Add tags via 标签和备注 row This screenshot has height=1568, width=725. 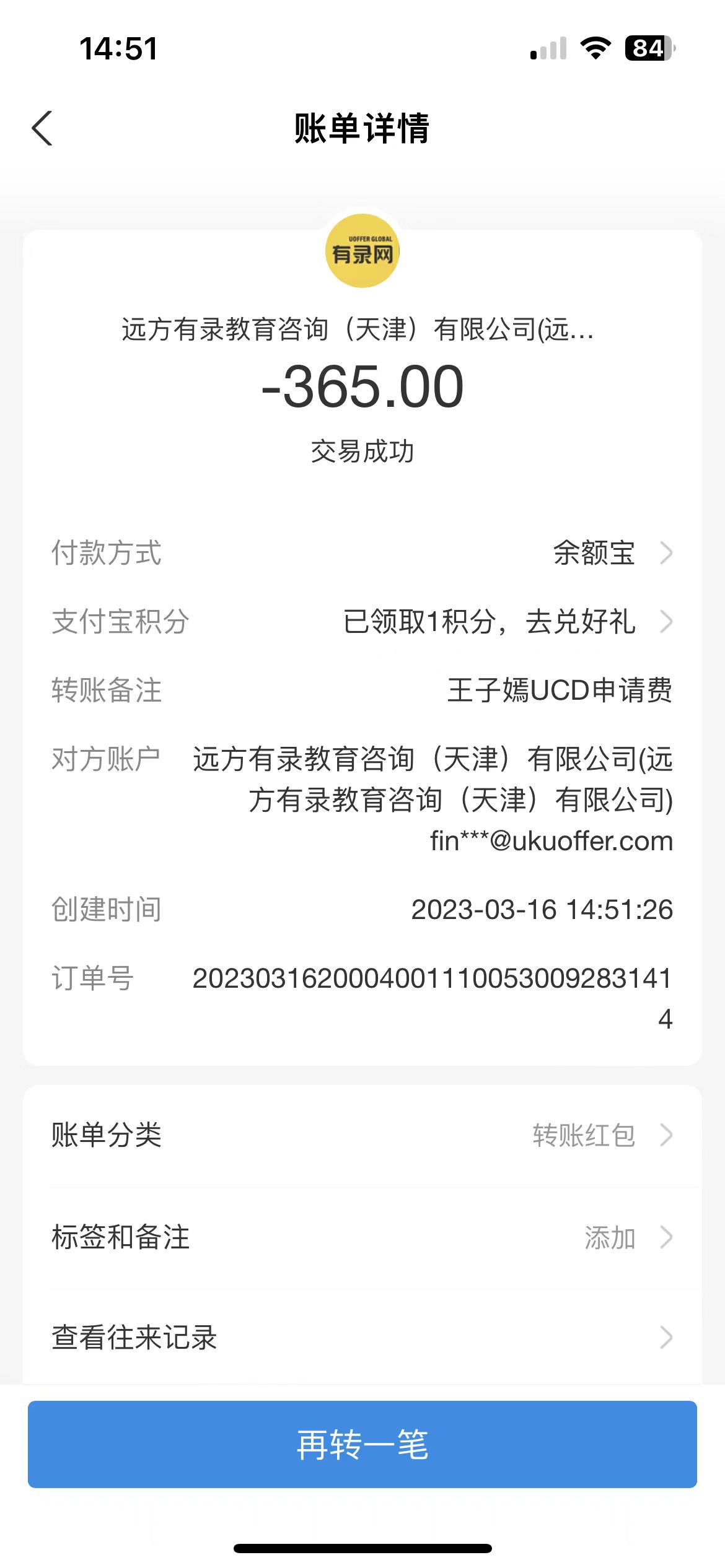click(x=362, y=1237)
